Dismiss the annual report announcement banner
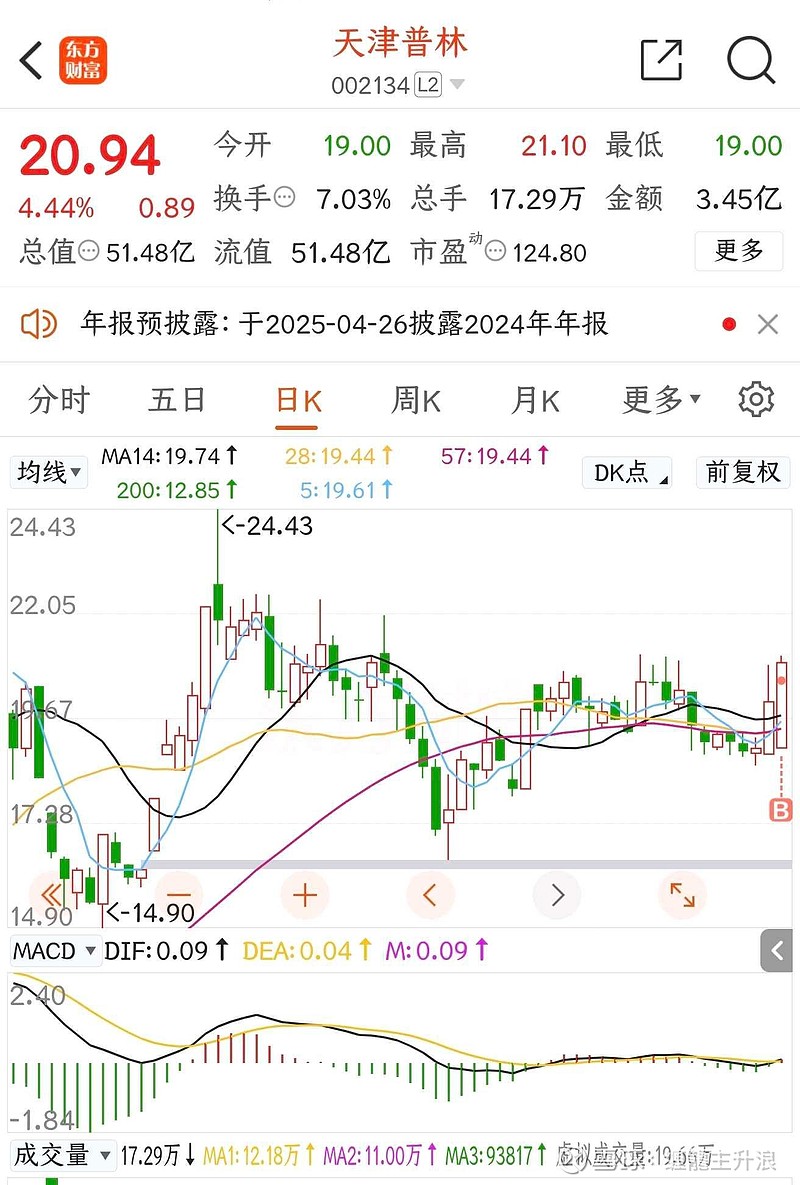 pos(768,324)
